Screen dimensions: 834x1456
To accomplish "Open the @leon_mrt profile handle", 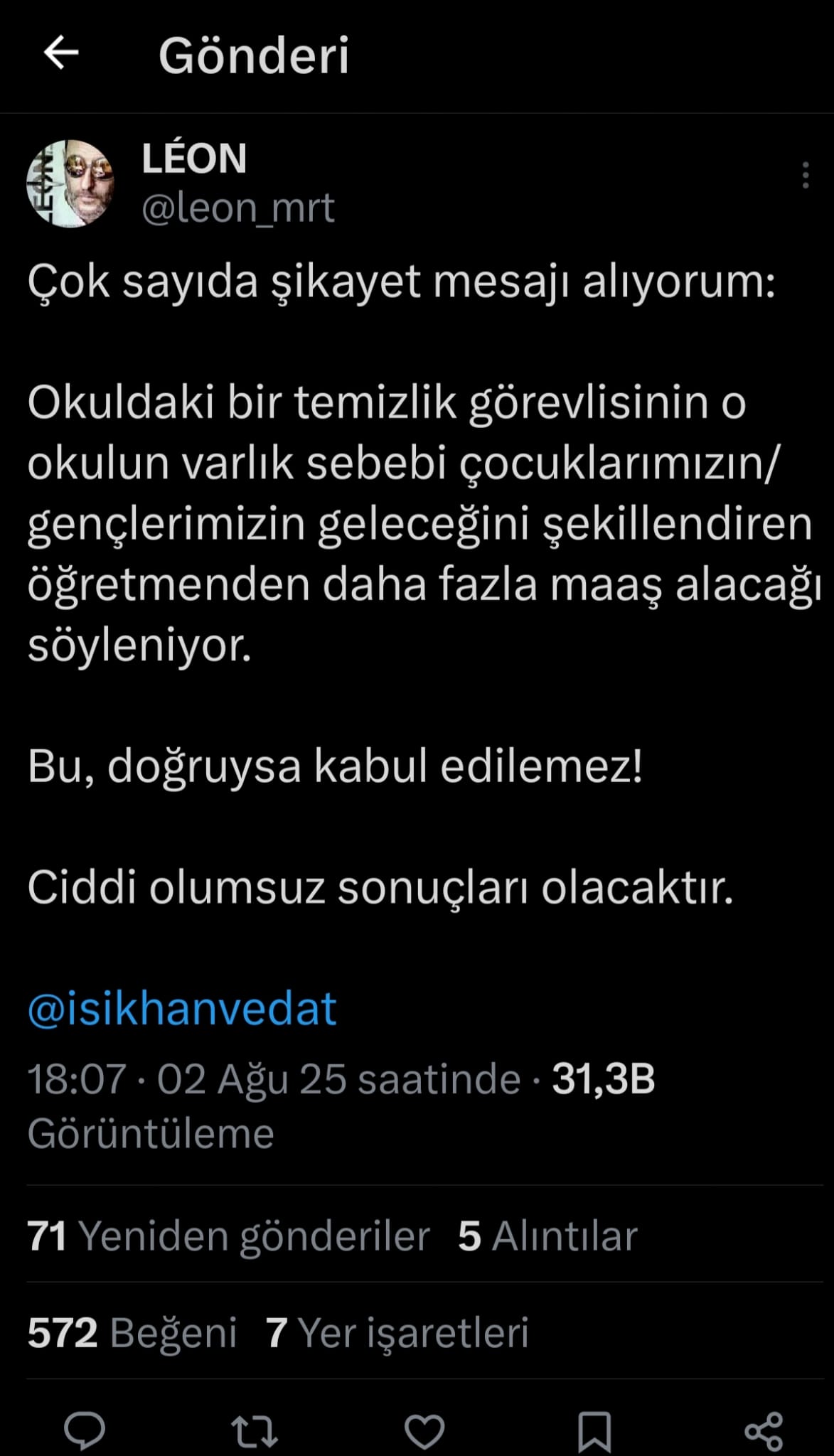I will pos(238,208).
